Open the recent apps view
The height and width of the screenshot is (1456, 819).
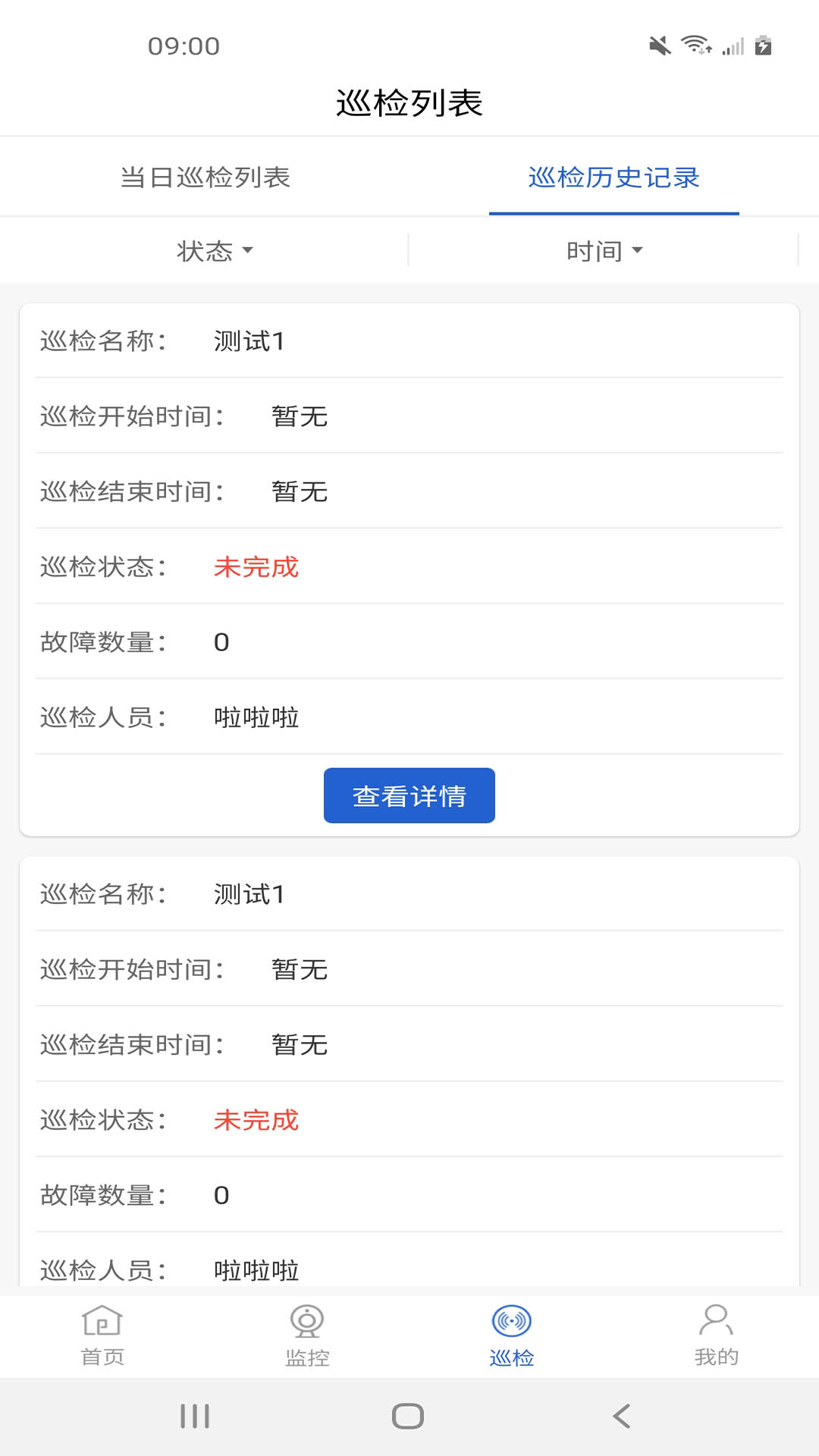[x=195, y=1416]
